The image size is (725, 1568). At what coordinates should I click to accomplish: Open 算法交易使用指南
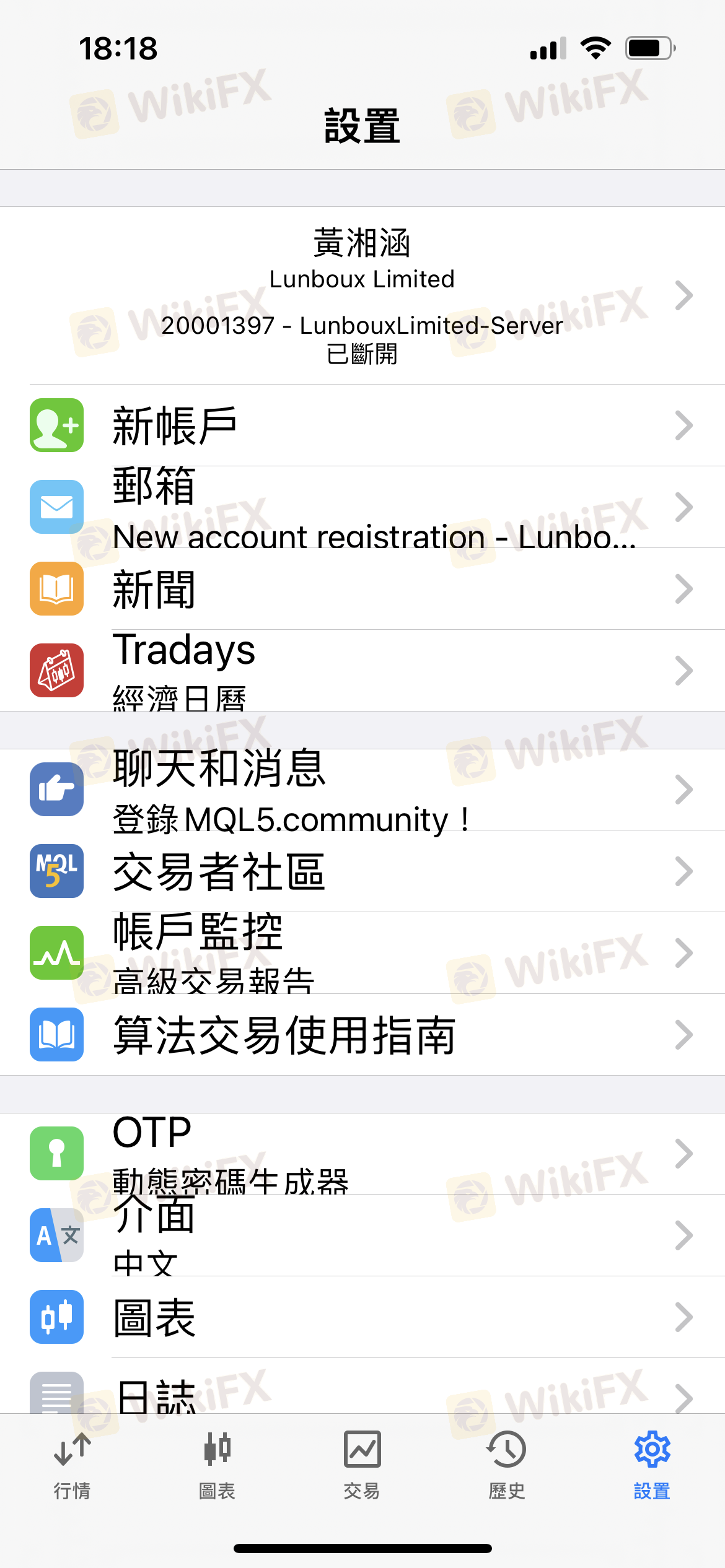coord(362,1035)
